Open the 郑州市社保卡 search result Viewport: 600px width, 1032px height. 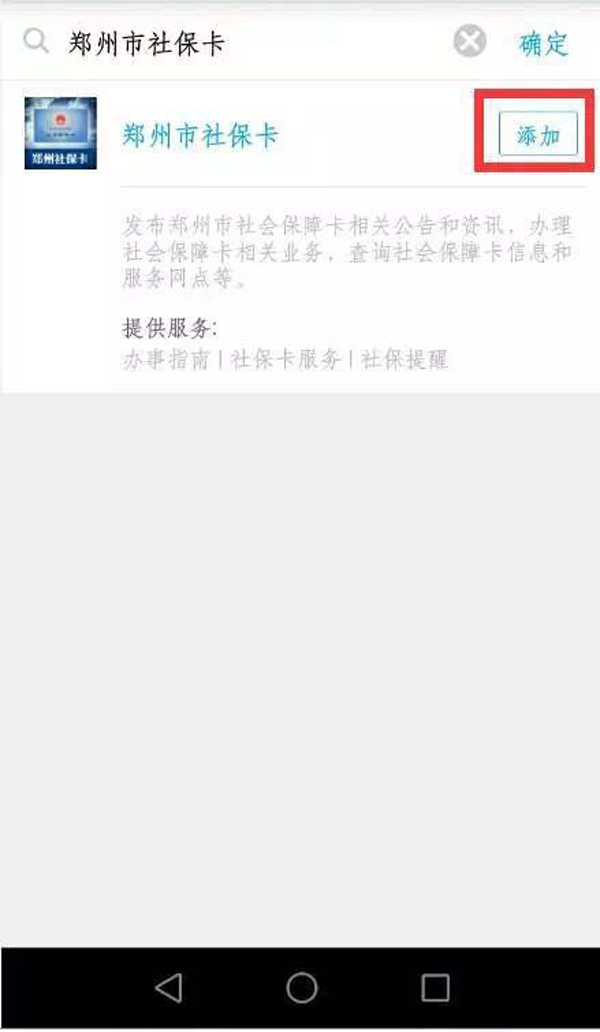pos(200,135)
